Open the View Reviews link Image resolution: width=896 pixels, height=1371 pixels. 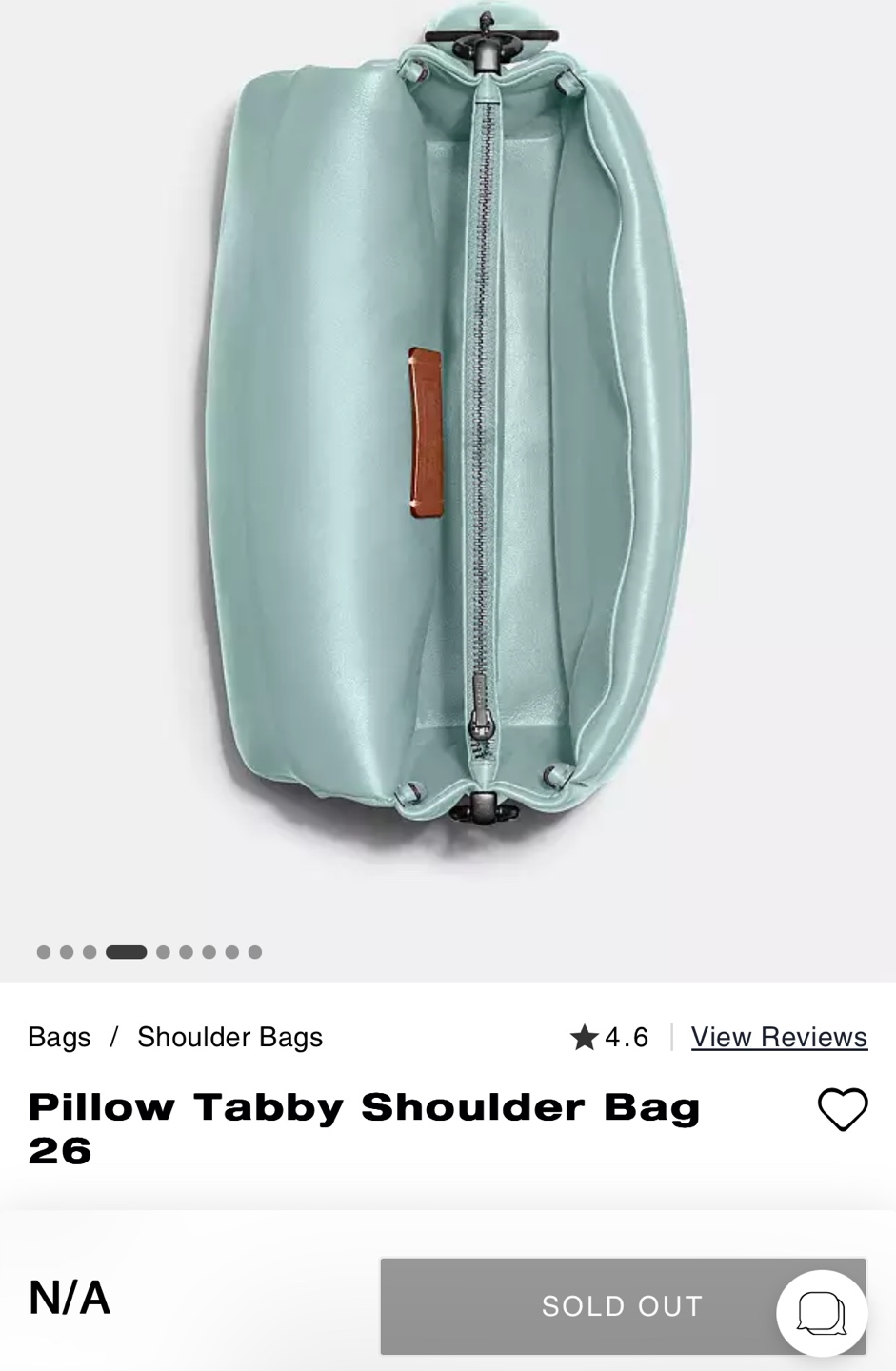pos(779,1037)
